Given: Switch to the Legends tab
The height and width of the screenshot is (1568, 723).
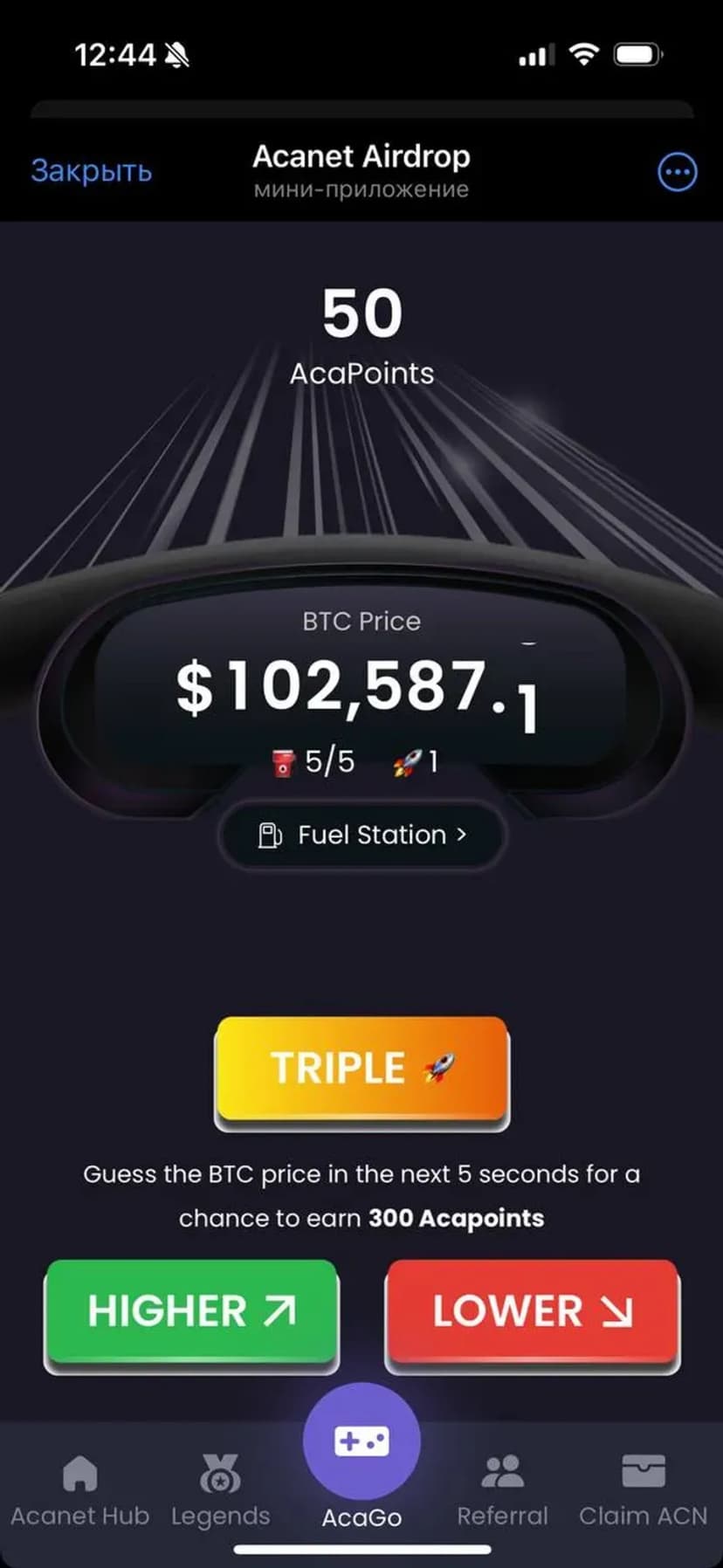Looking at the screenshot, I should [220, 1491].
